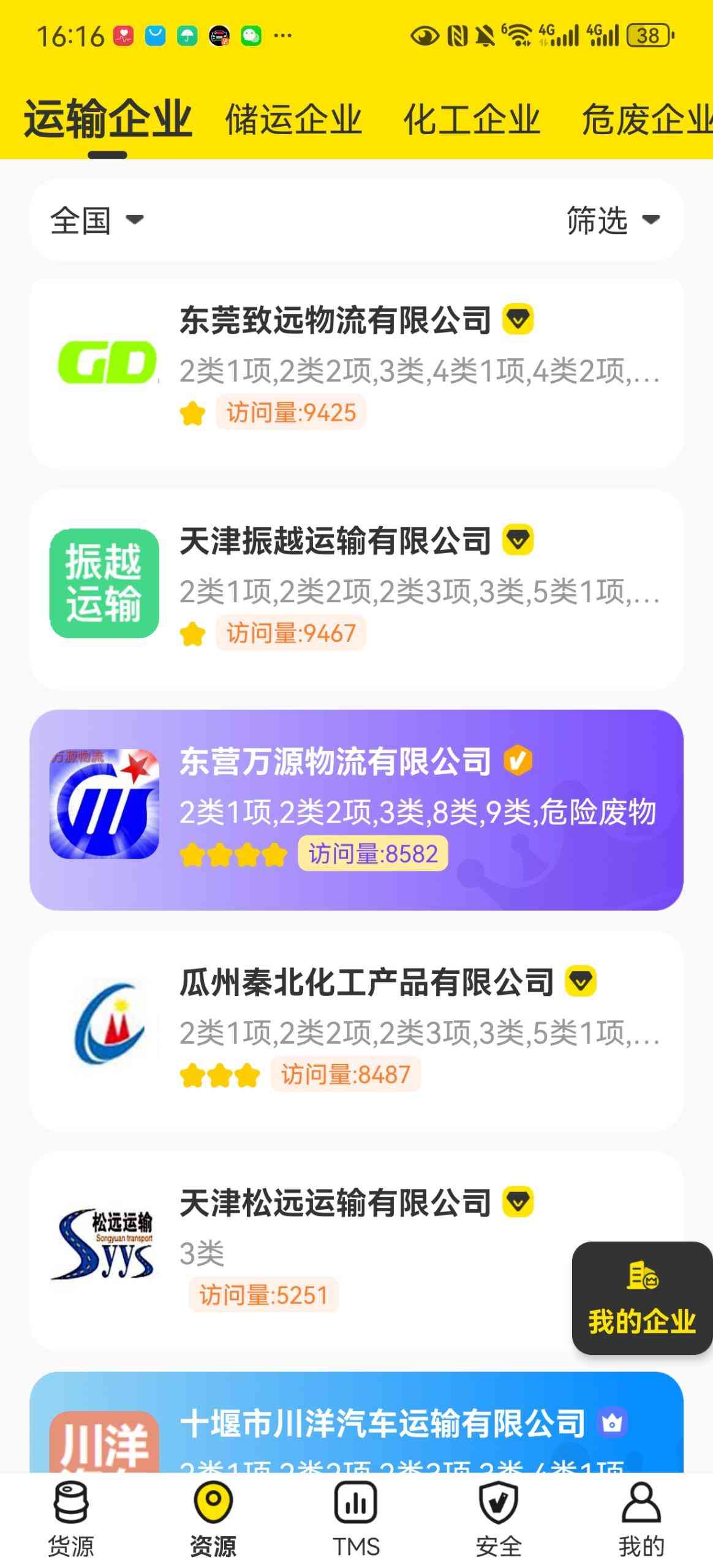Switch to the 储运企业 tab
Image resolution: width=713 pixels, height=1568 pixels.
point(293,119)
